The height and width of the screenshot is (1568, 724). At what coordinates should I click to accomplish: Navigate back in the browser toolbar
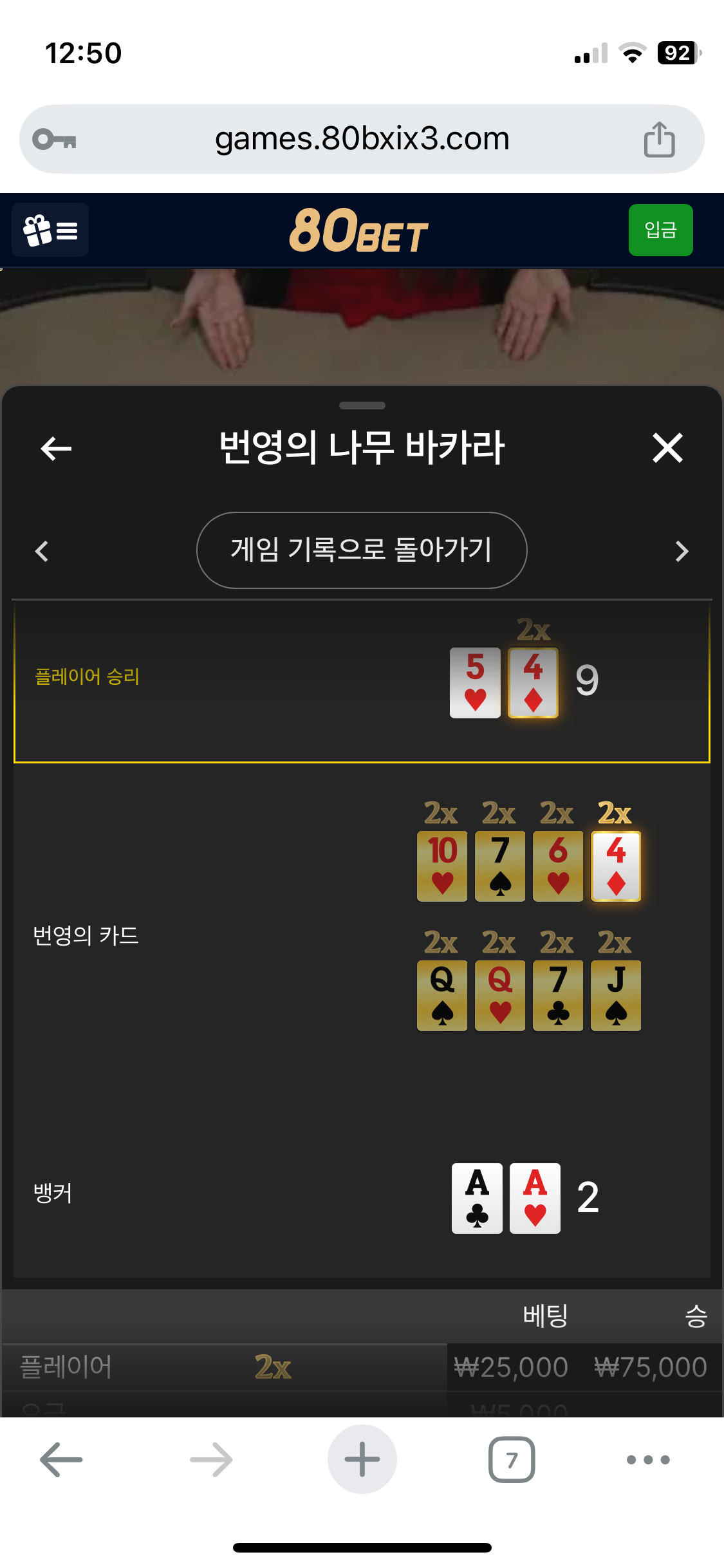[61, 1460]
